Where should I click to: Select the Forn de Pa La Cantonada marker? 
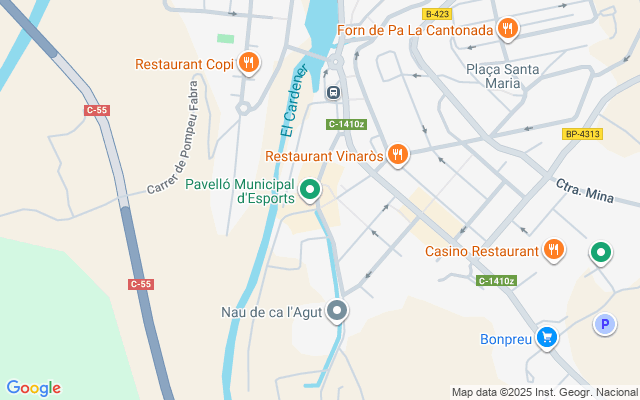pyautogui.click(x=508, y=29)
